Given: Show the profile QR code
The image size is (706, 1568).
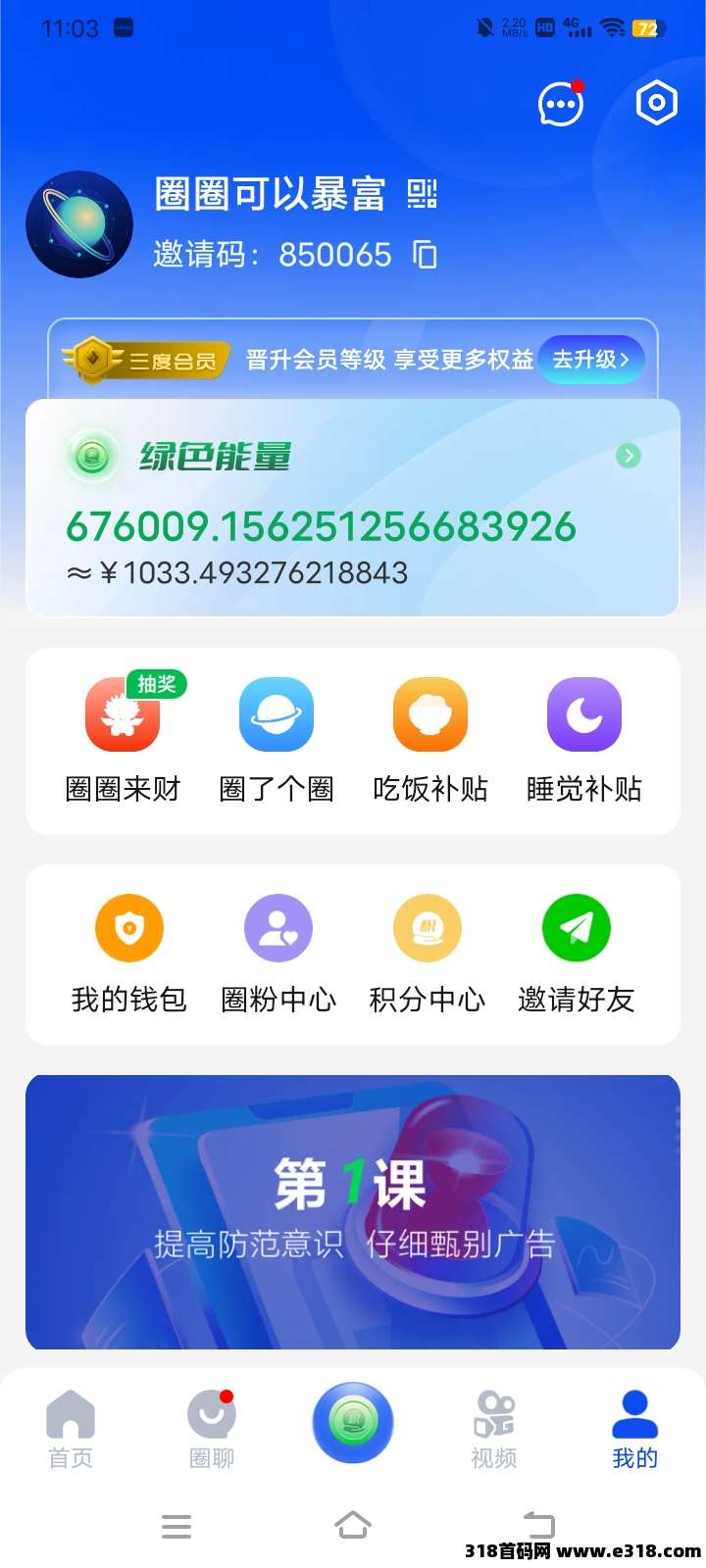Looking at the screenshot, I should pos(422,194).
